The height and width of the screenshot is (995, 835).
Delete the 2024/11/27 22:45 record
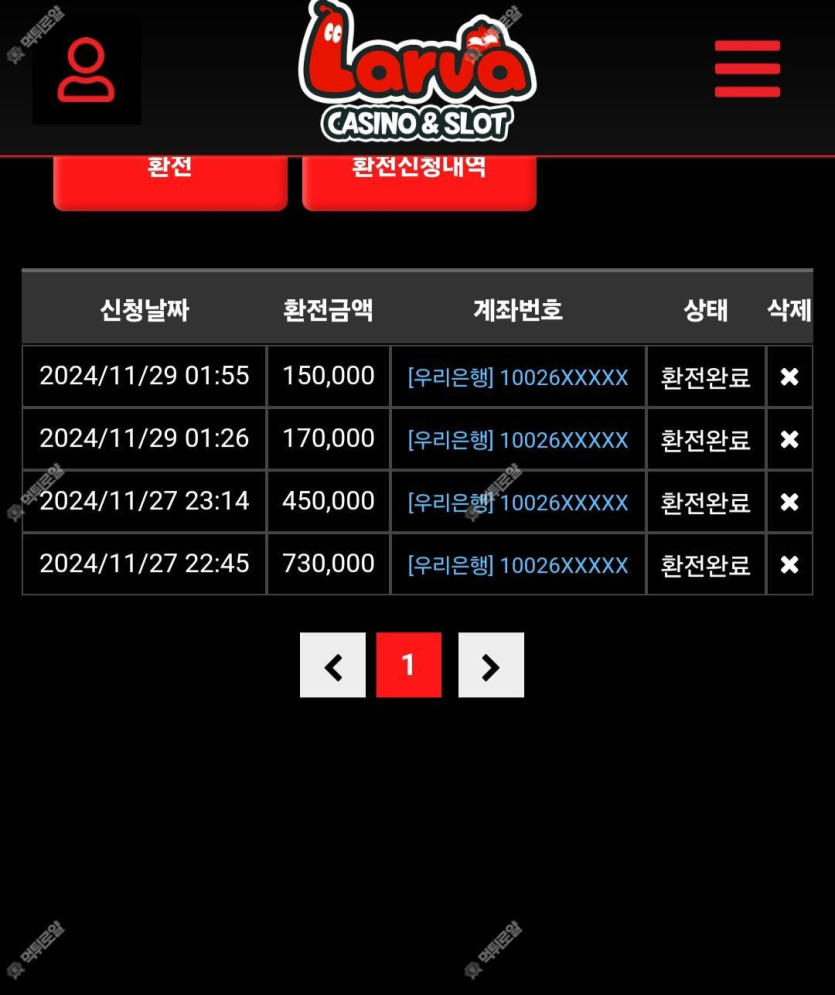pyautogui.click(x=789, y=565)
